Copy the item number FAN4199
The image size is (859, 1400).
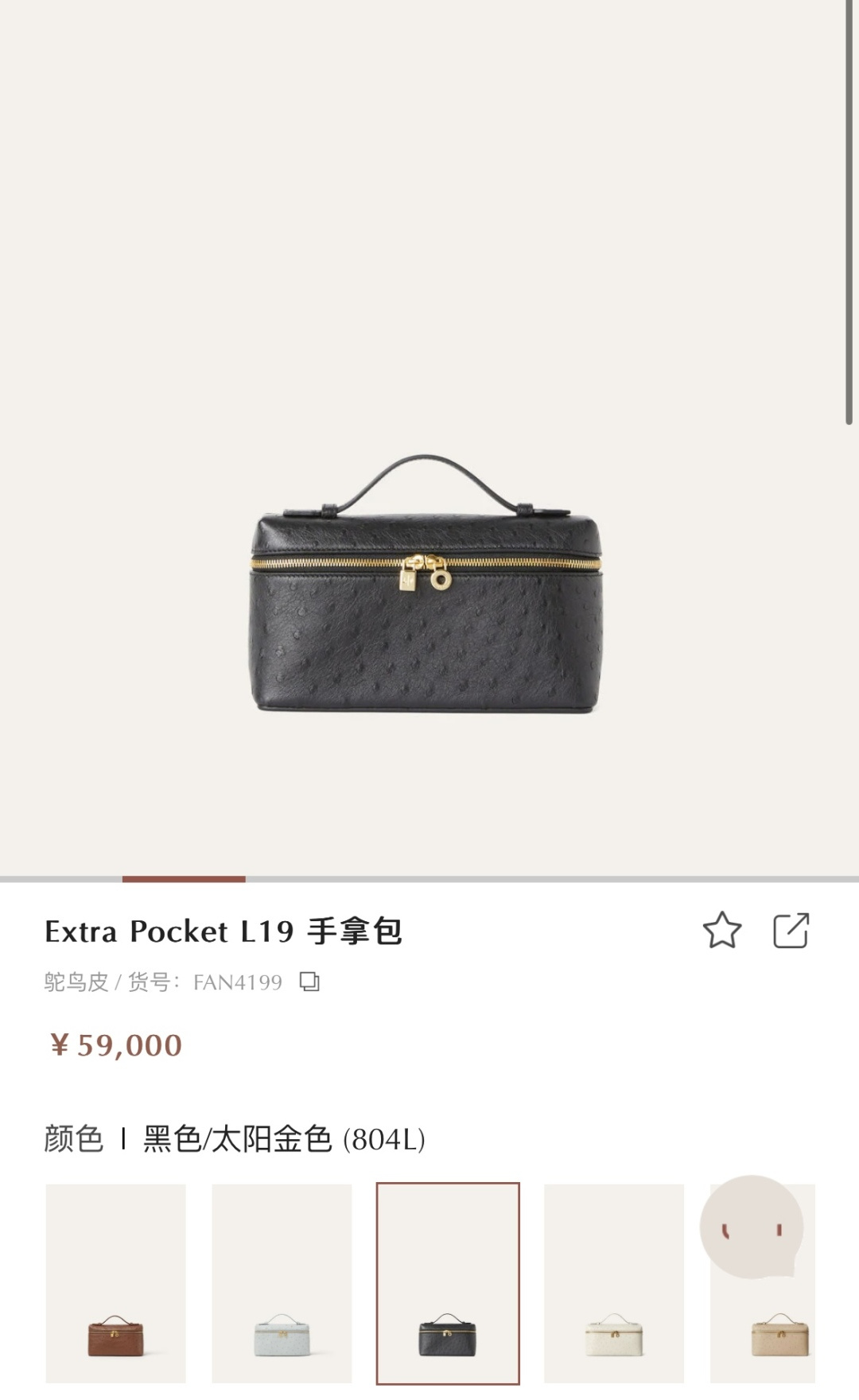(x=309, y=982)
